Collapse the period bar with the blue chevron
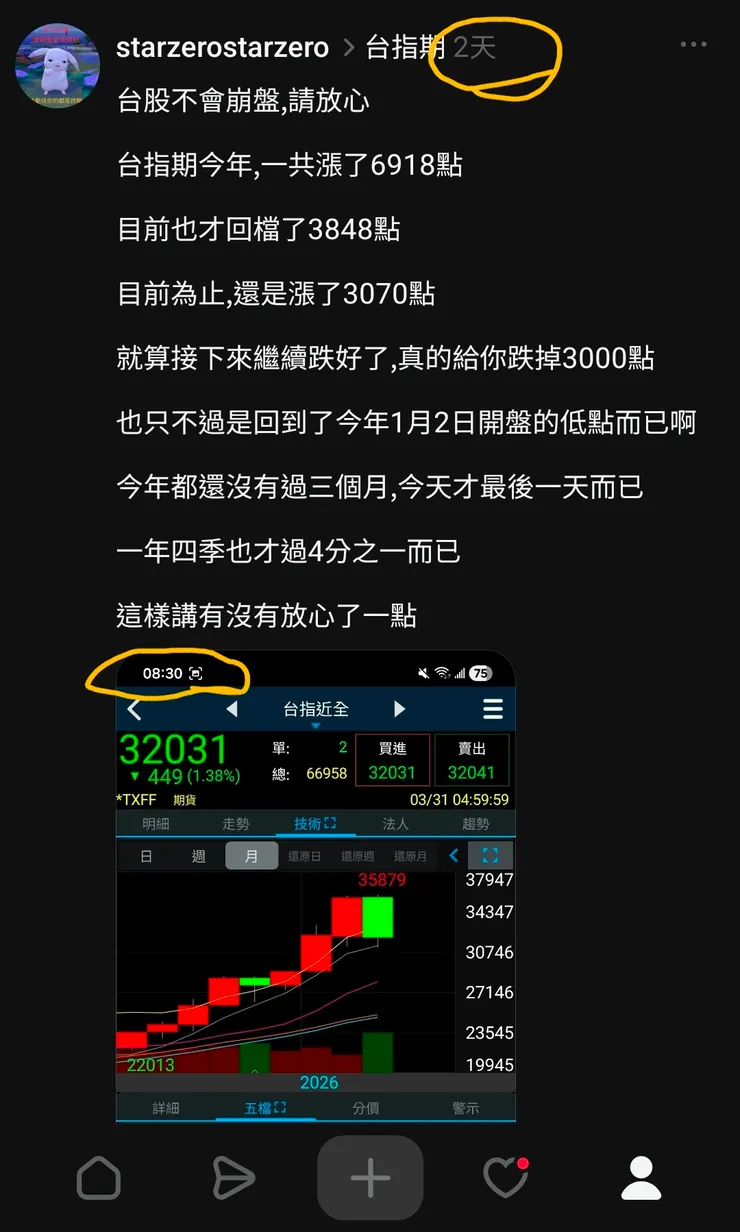Screen dimensions: 740x1232 (x=452, y=856)
